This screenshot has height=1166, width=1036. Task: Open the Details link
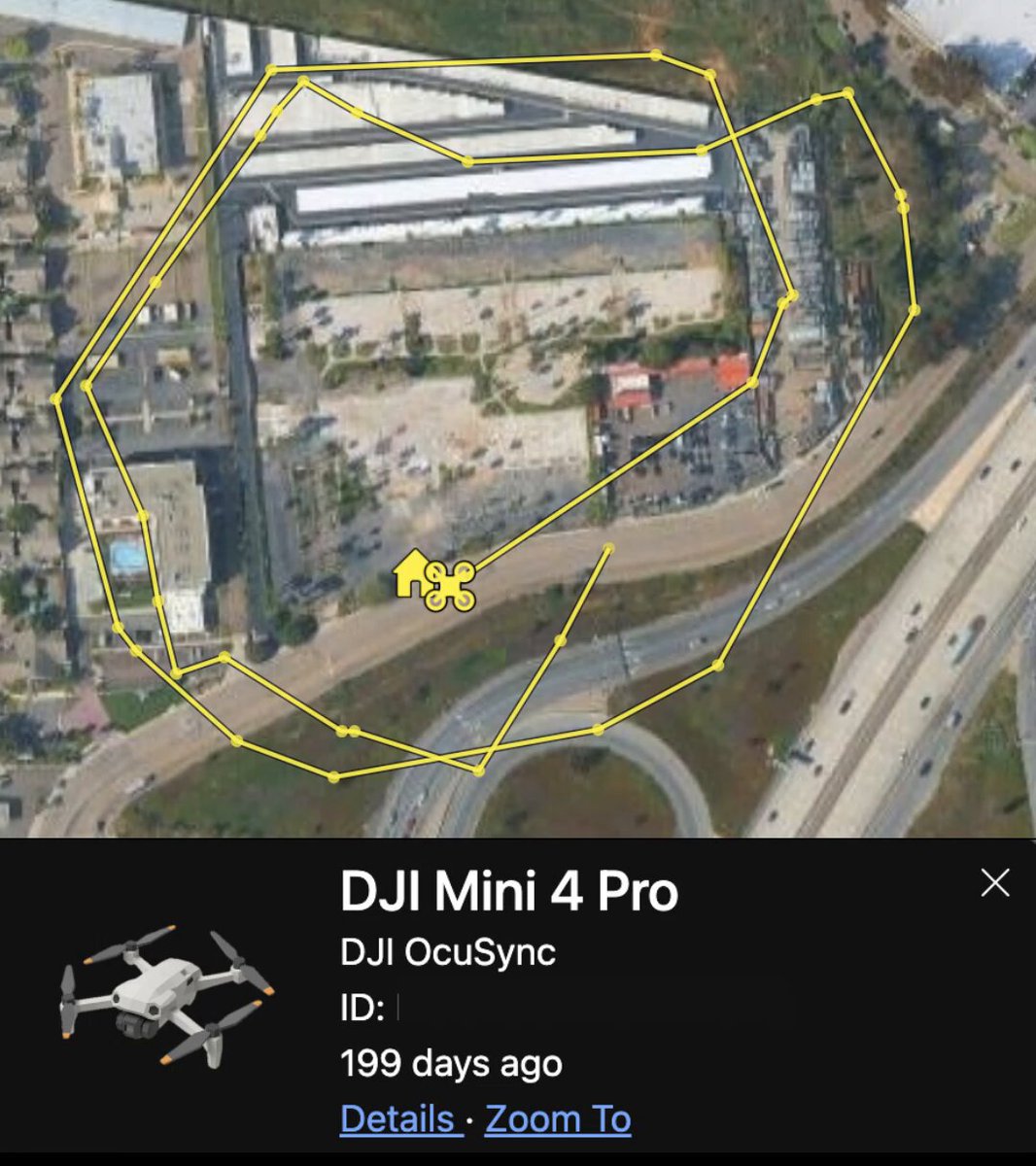tap(398, 1119)
